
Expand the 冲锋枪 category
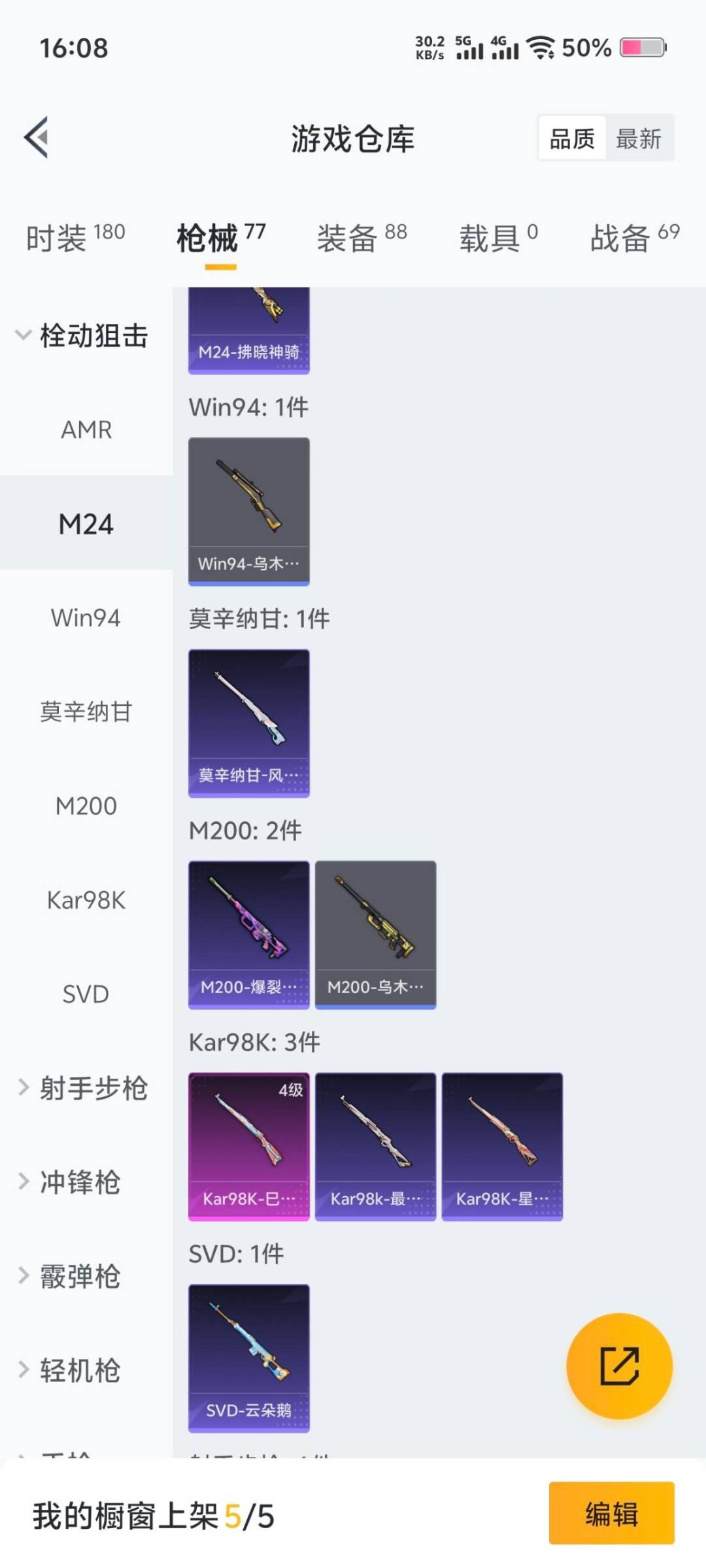click(x=78, y=1181)
